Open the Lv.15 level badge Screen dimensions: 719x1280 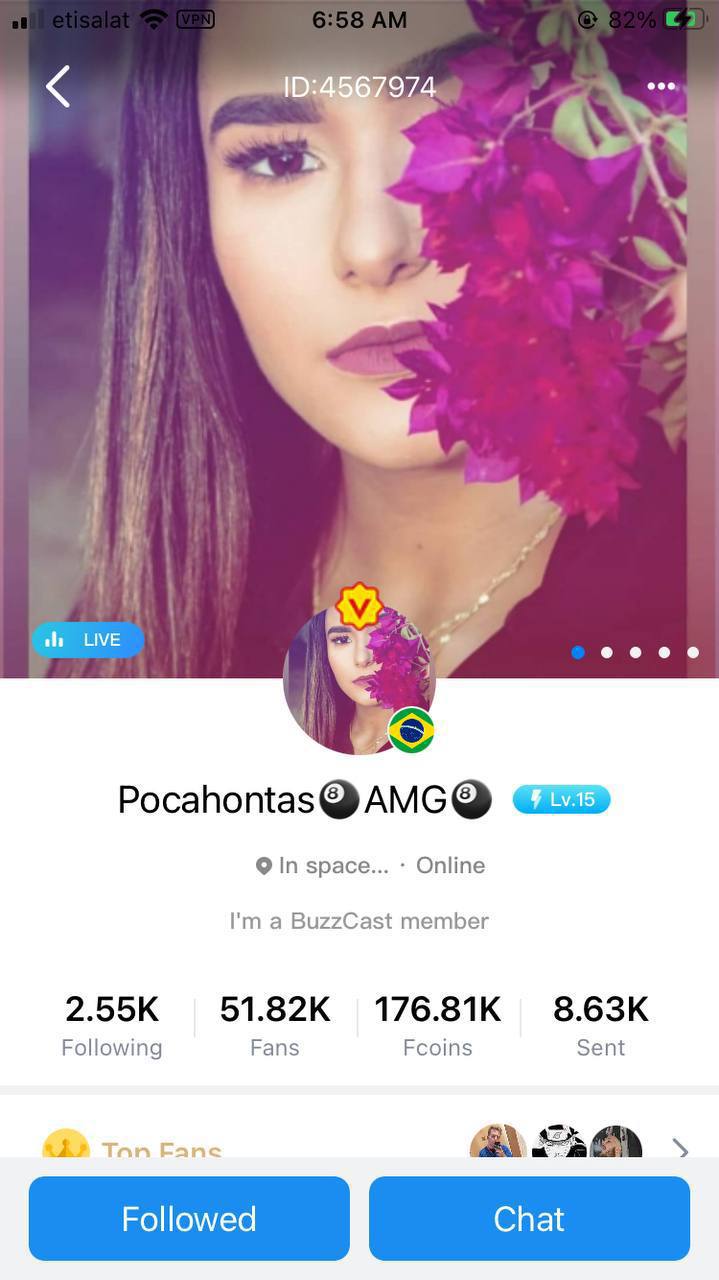561,799
